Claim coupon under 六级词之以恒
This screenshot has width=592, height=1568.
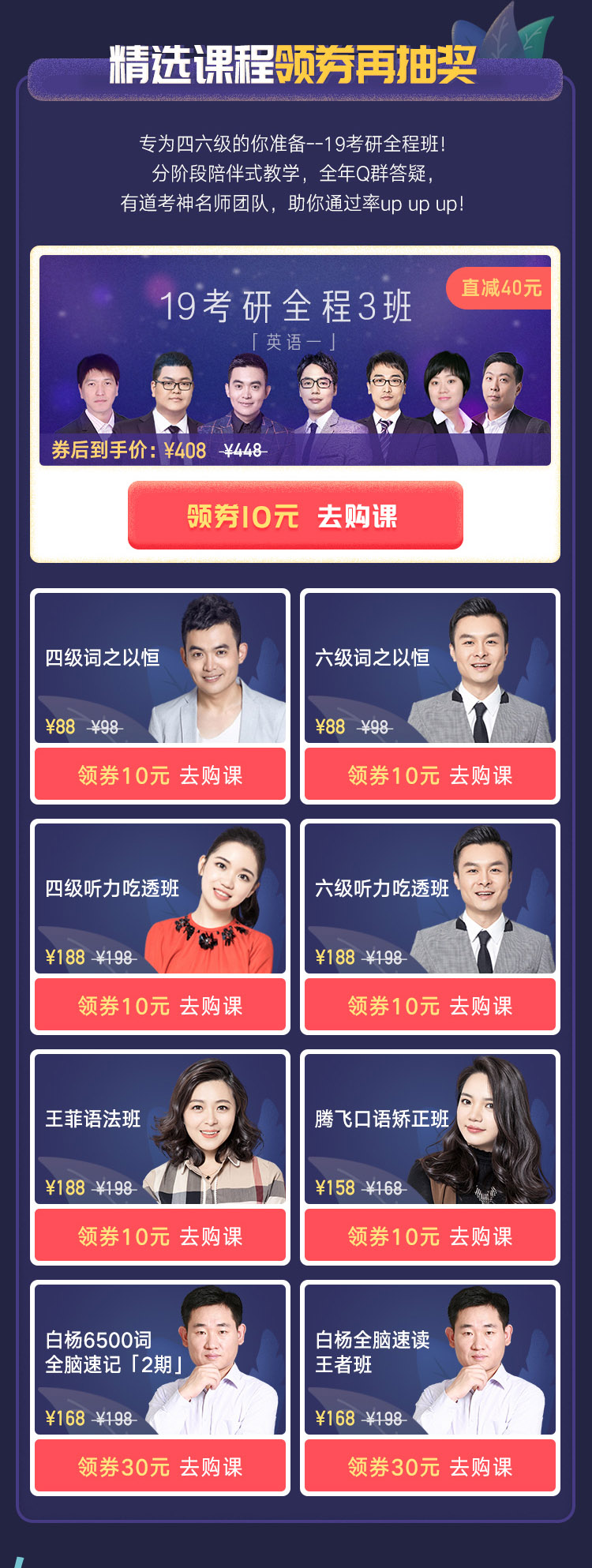click(430, 775)
